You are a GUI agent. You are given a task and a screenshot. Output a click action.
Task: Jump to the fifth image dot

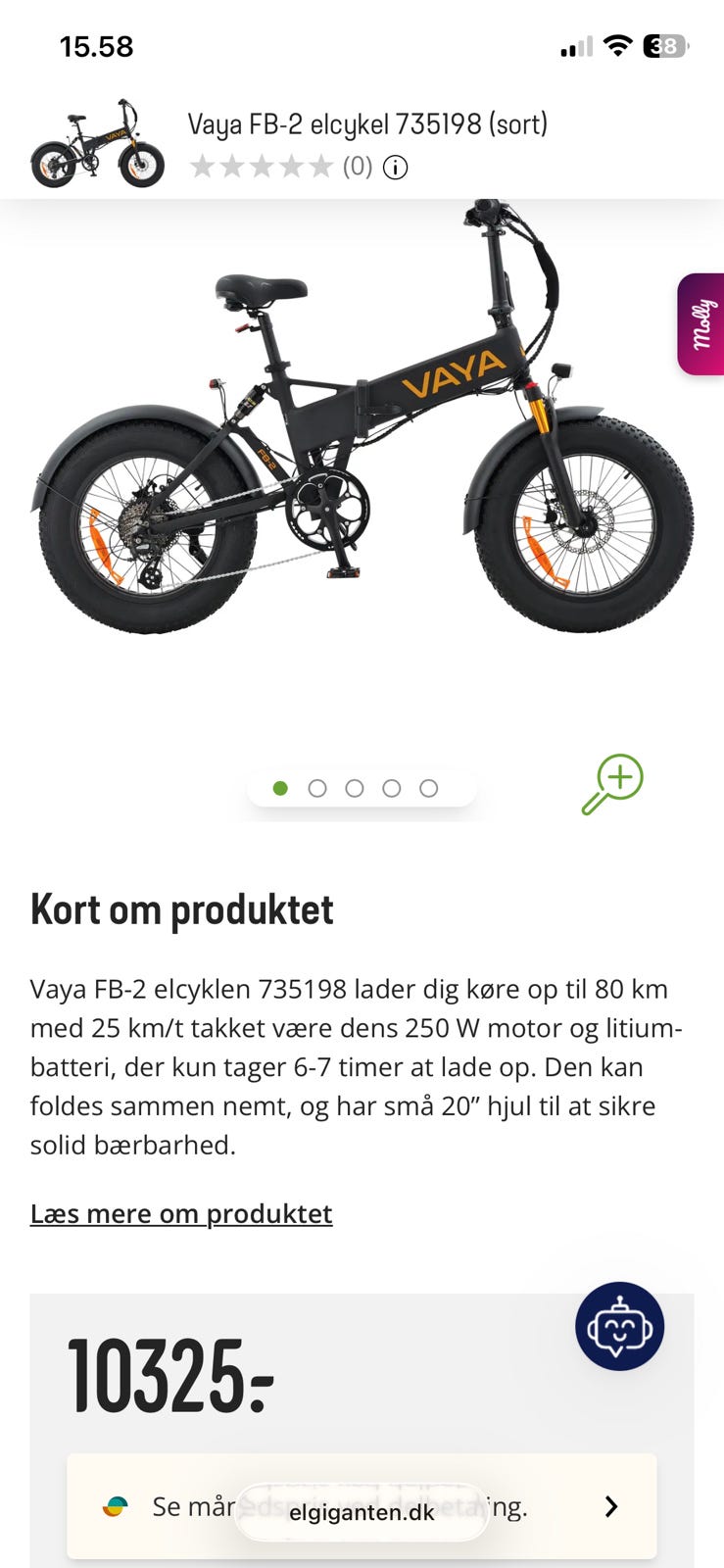tap(428, 788)
